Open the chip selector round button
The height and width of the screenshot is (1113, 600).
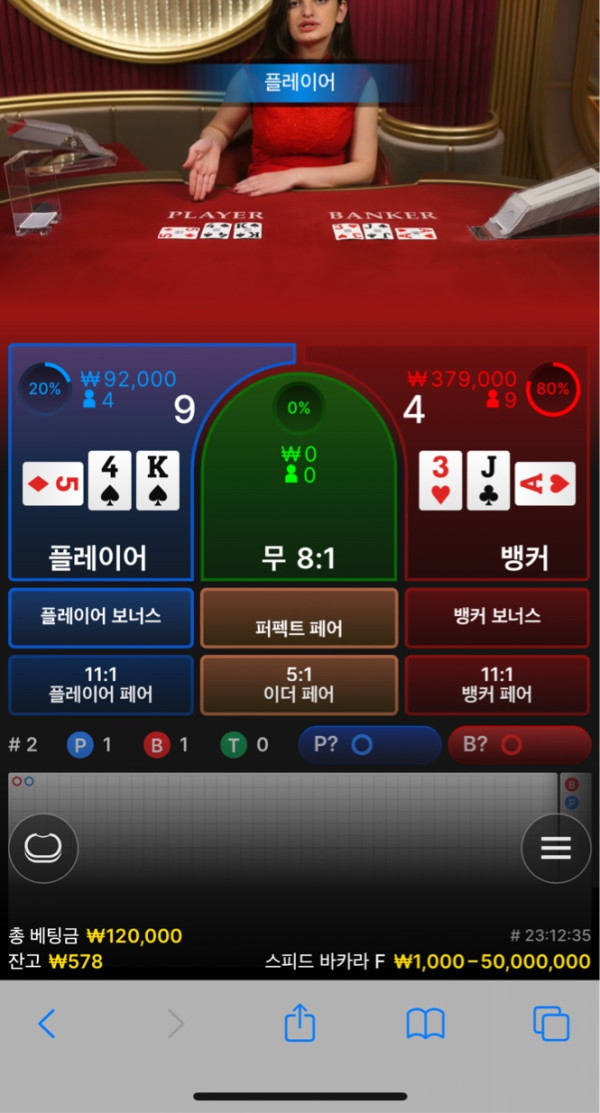(x=43, y=848)
